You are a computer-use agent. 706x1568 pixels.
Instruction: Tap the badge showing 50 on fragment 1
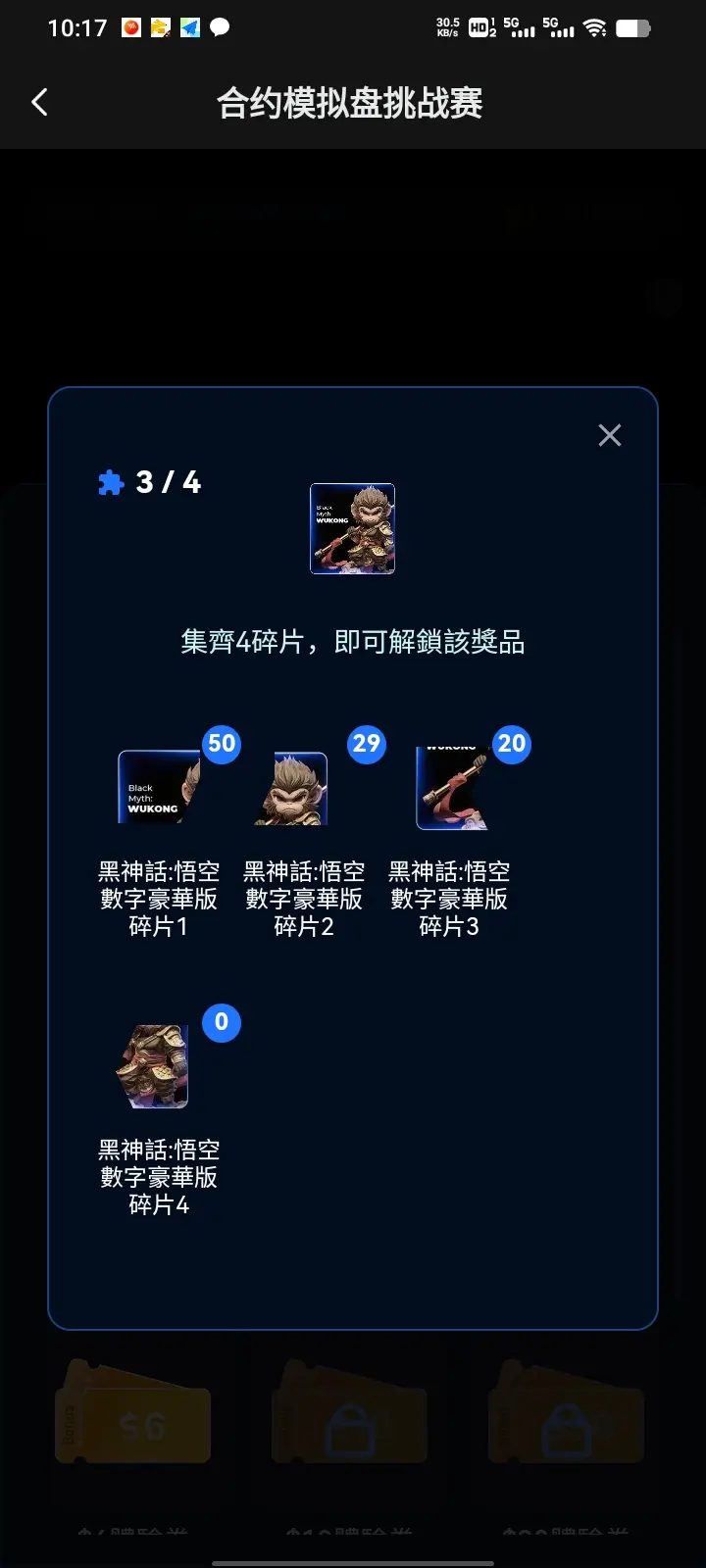220,744
